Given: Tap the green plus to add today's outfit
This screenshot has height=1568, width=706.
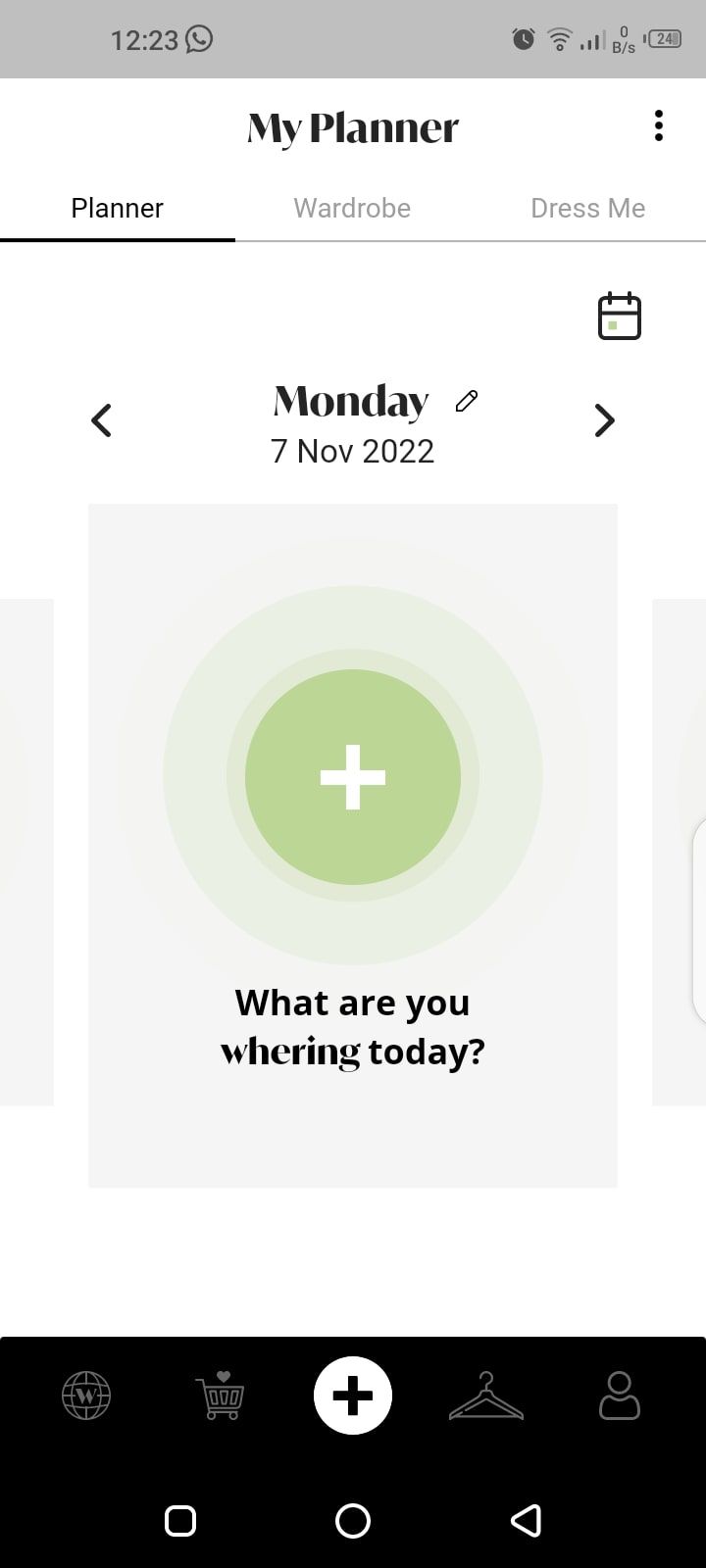Looking at the screenshot, I should point(353,777).
